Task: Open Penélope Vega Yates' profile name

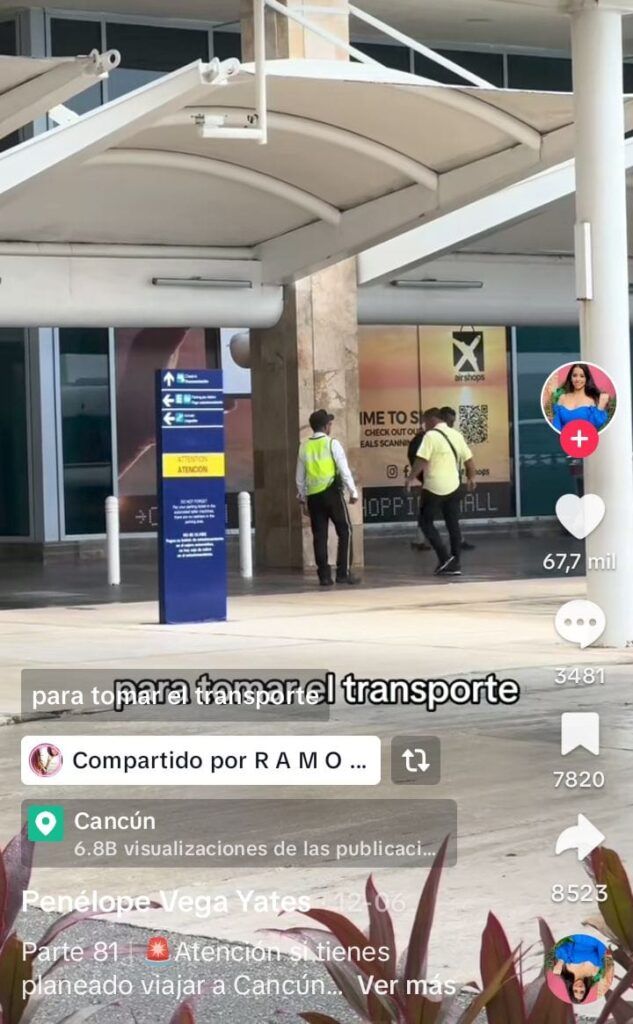Action: pos(166,902)
